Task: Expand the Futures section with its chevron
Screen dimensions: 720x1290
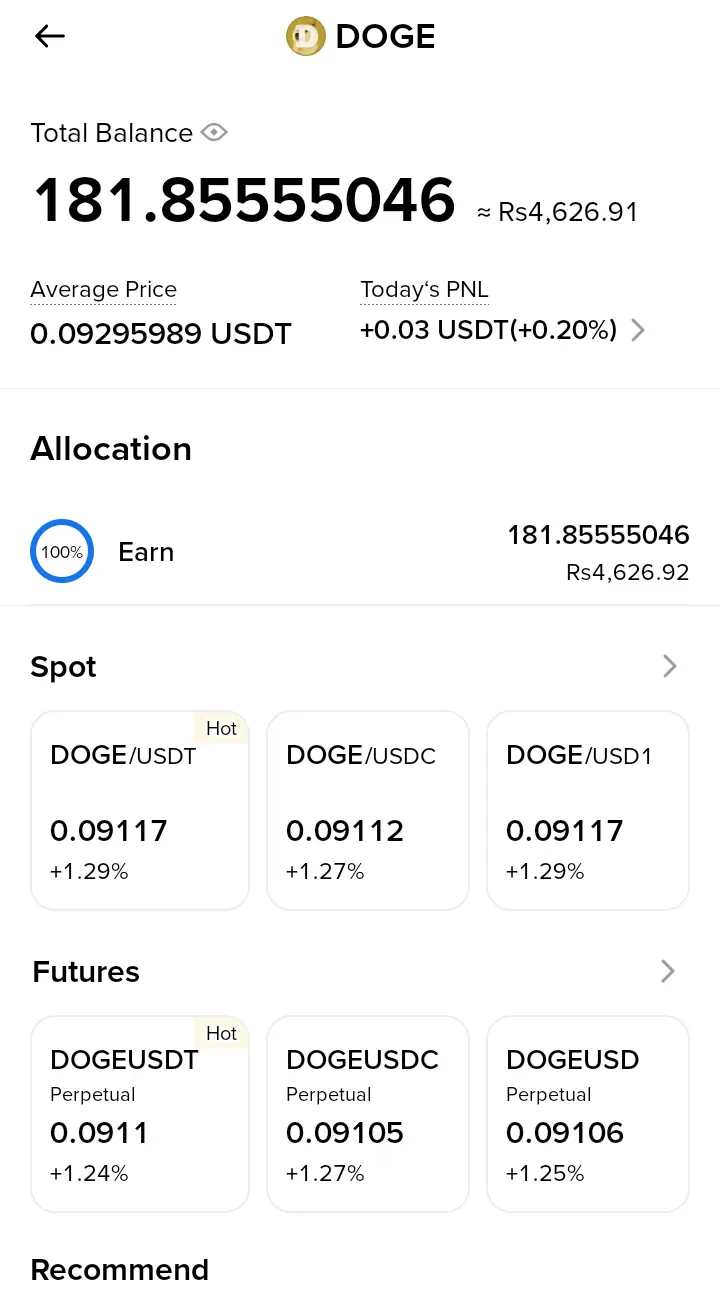Action: click(x=669, y=971)
